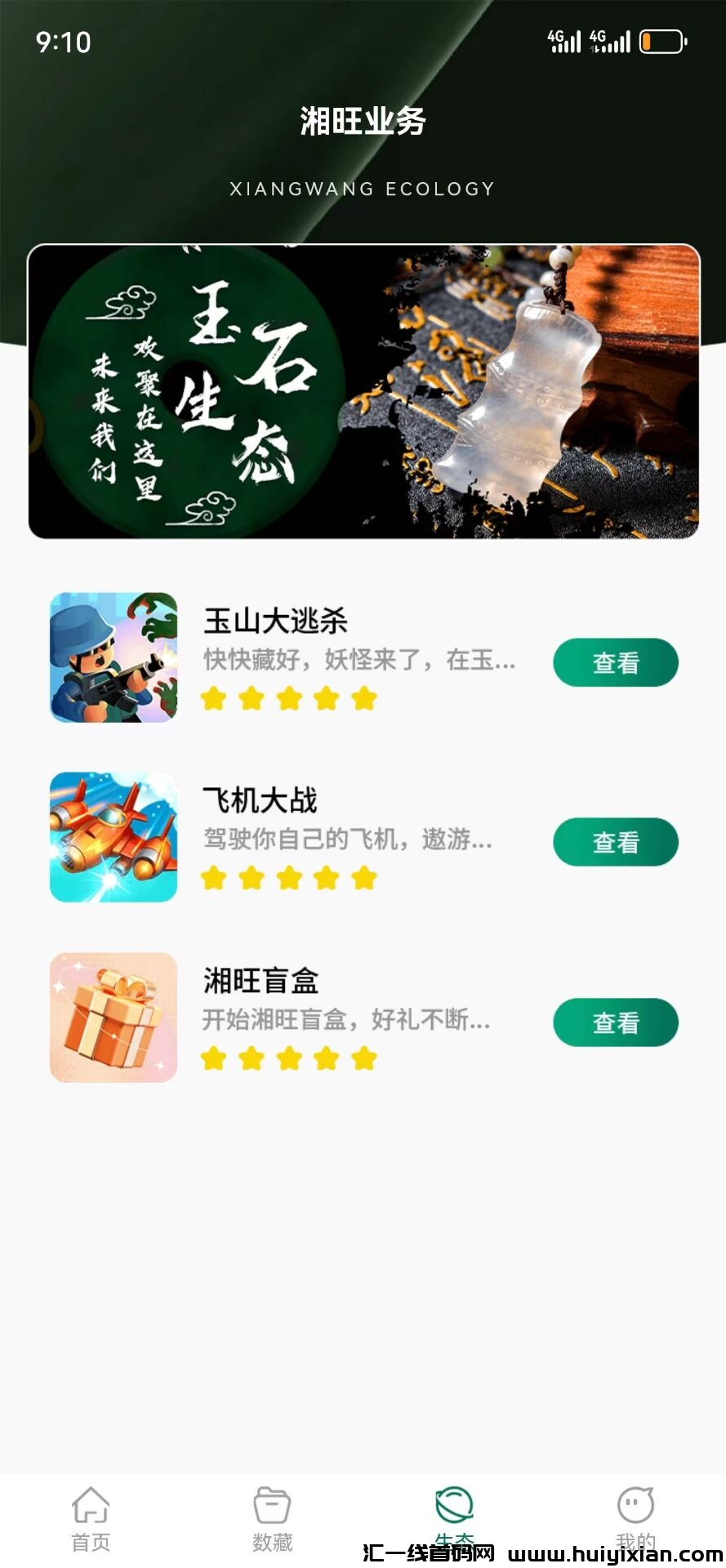Tap 查看 next to 湘旺盲盒
Image resolution: width=726 pixels, height=1568 pixels.
tap(616, 1022)
